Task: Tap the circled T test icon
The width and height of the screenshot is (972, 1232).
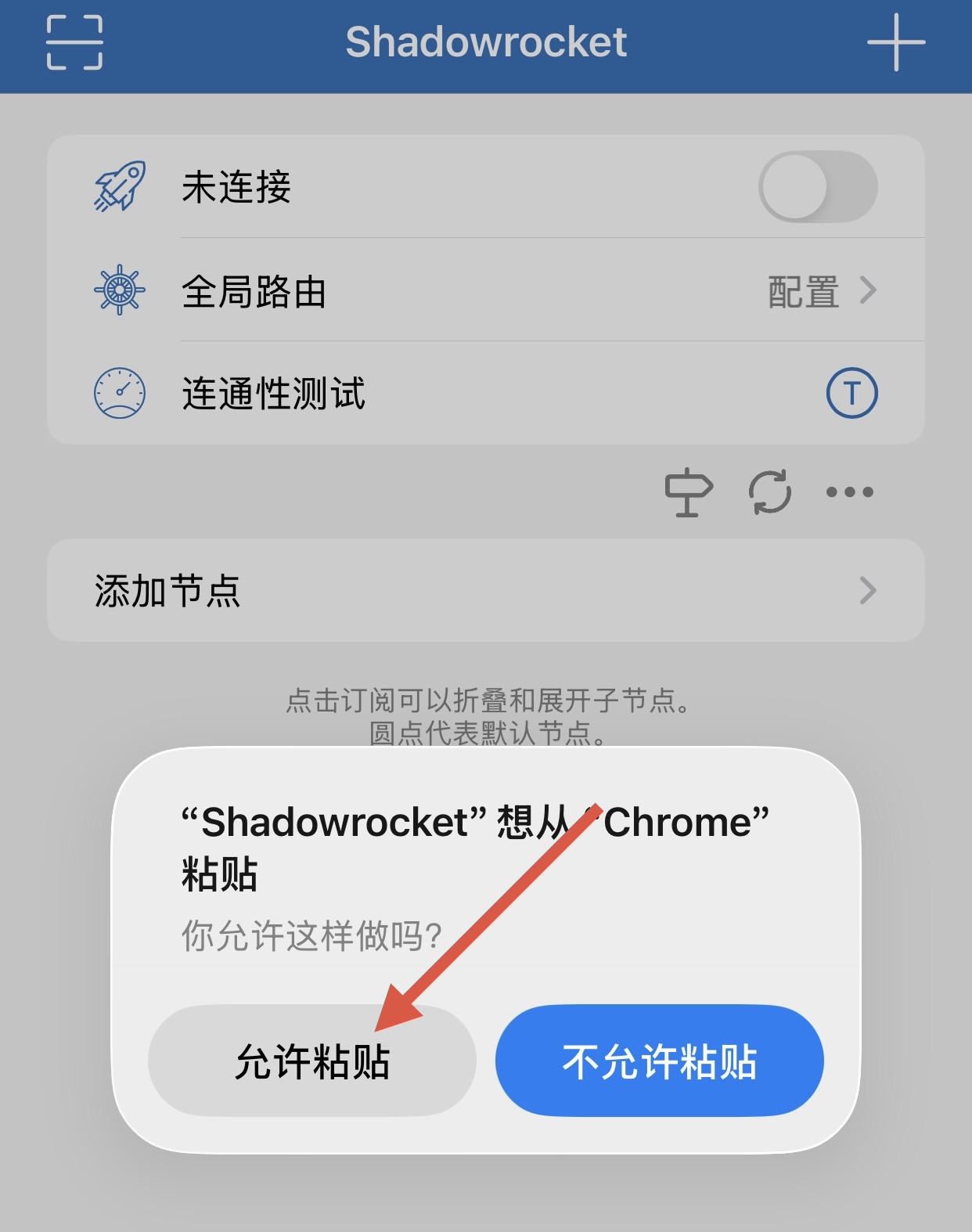Action: point(851,393)
